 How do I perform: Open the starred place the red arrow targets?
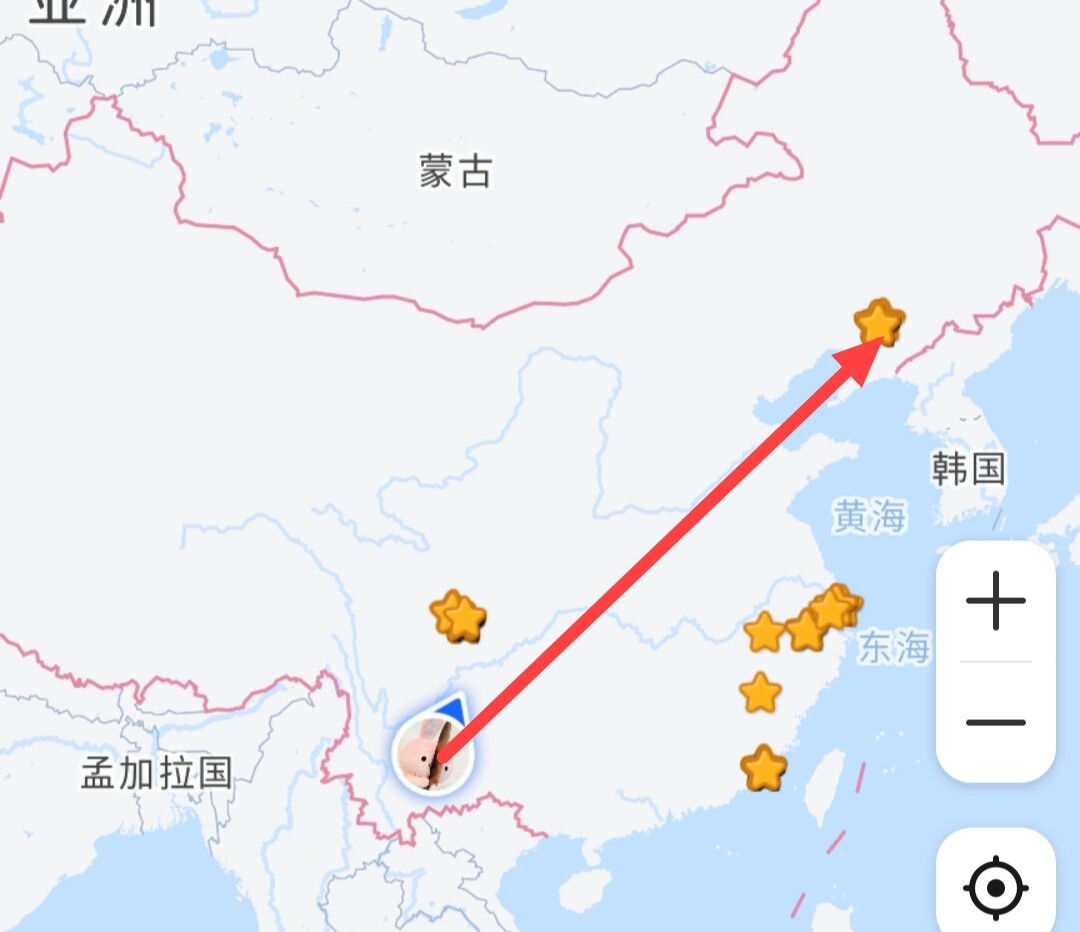pyautogui.click(x=879, y=322)
